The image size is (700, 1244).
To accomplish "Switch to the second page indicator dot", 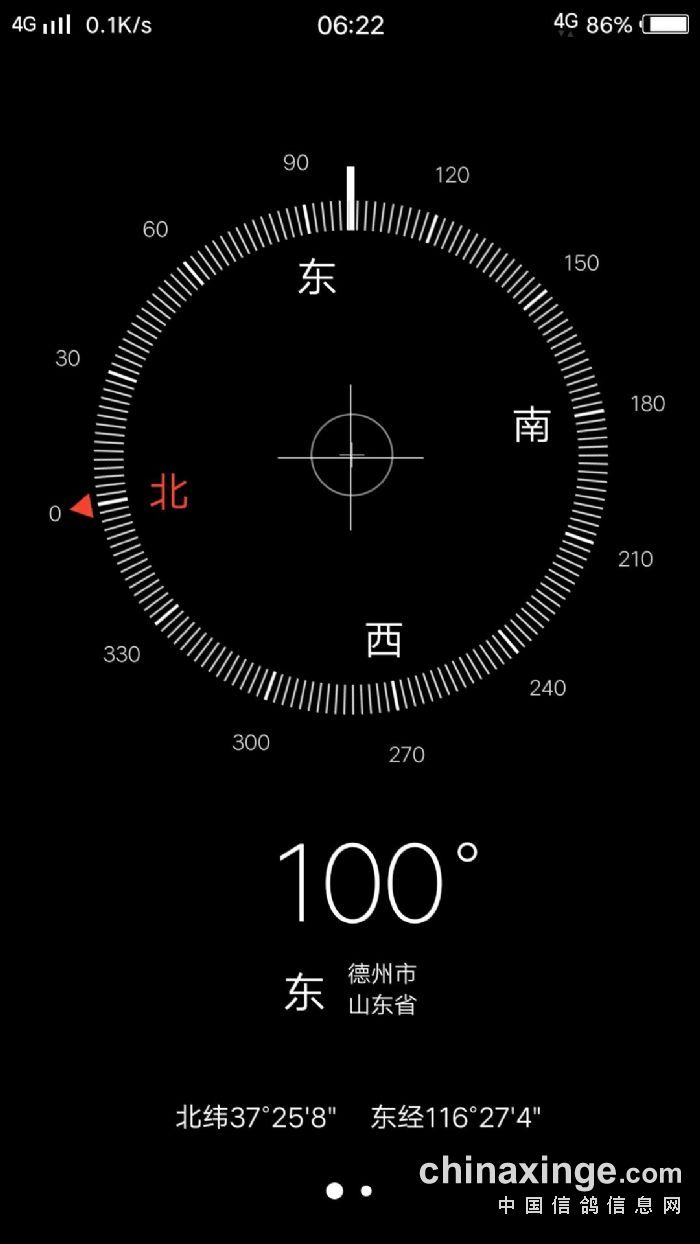I will pos(367,1191).
